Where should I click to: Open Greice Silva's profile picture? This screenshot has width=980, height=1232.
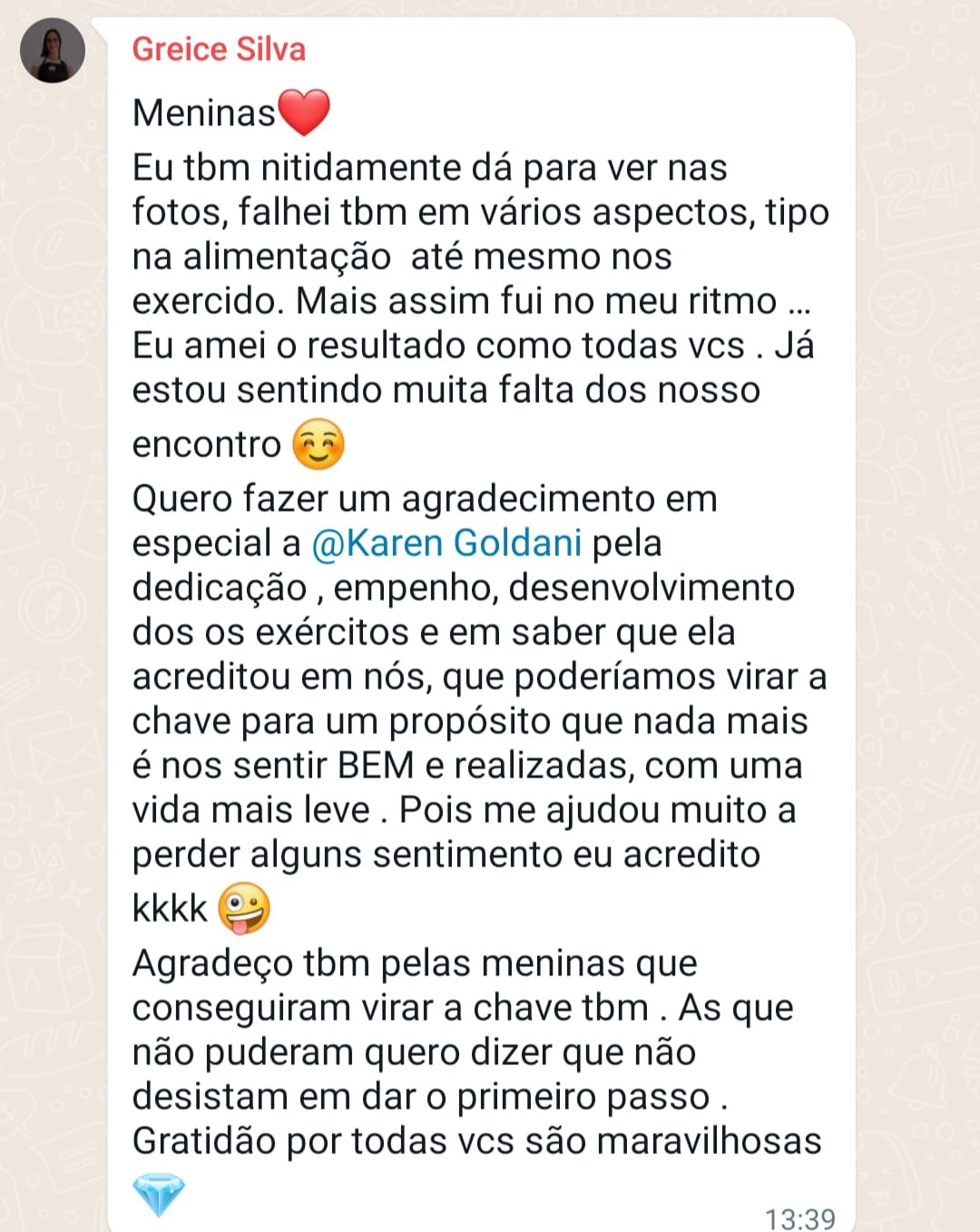click(53, 51)
